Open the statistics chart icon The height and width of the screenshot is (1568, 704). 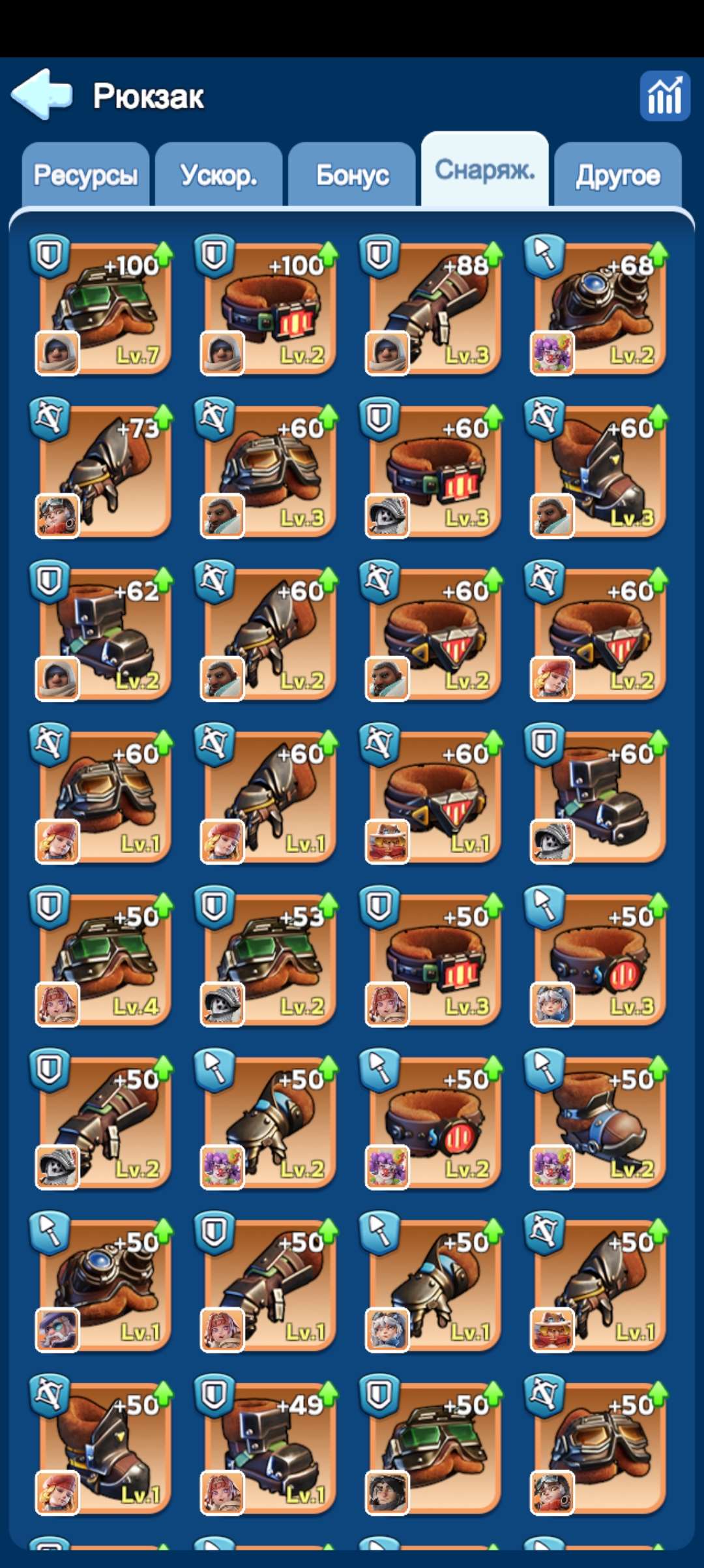664,97
